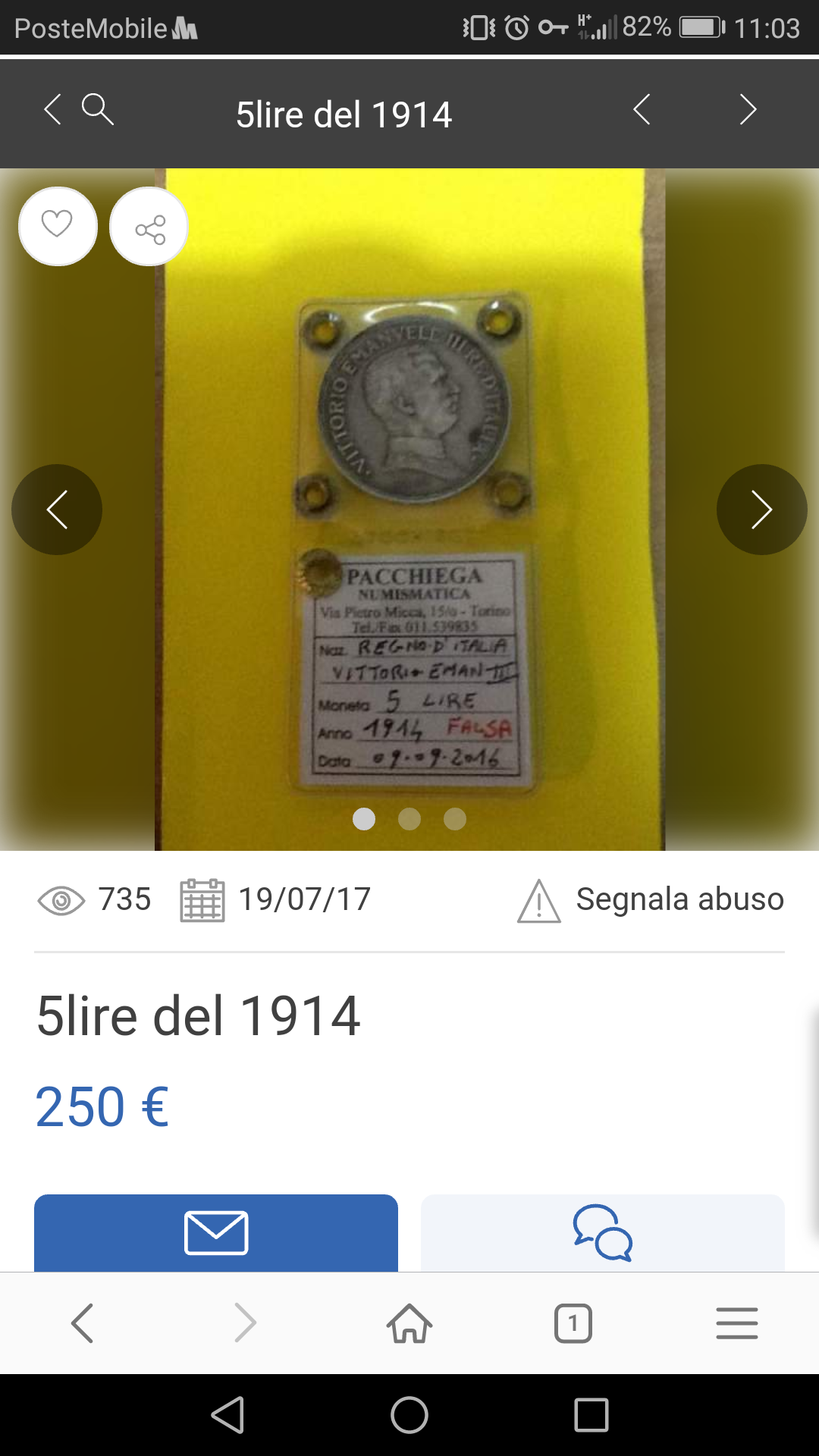The width and height of the screenshot is (819, 1456).
Task: Open the browser home page
Action: click(x=409, y=1323)
